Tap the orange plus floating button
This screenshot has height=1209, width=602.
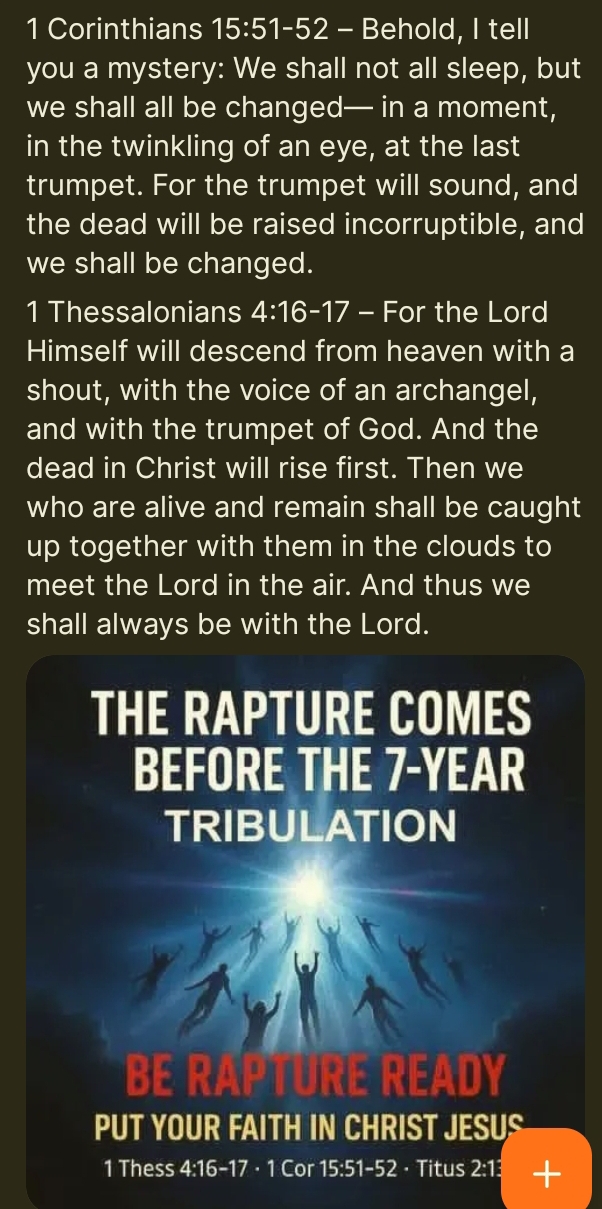pyautogui.click(x=546, y=1172)
